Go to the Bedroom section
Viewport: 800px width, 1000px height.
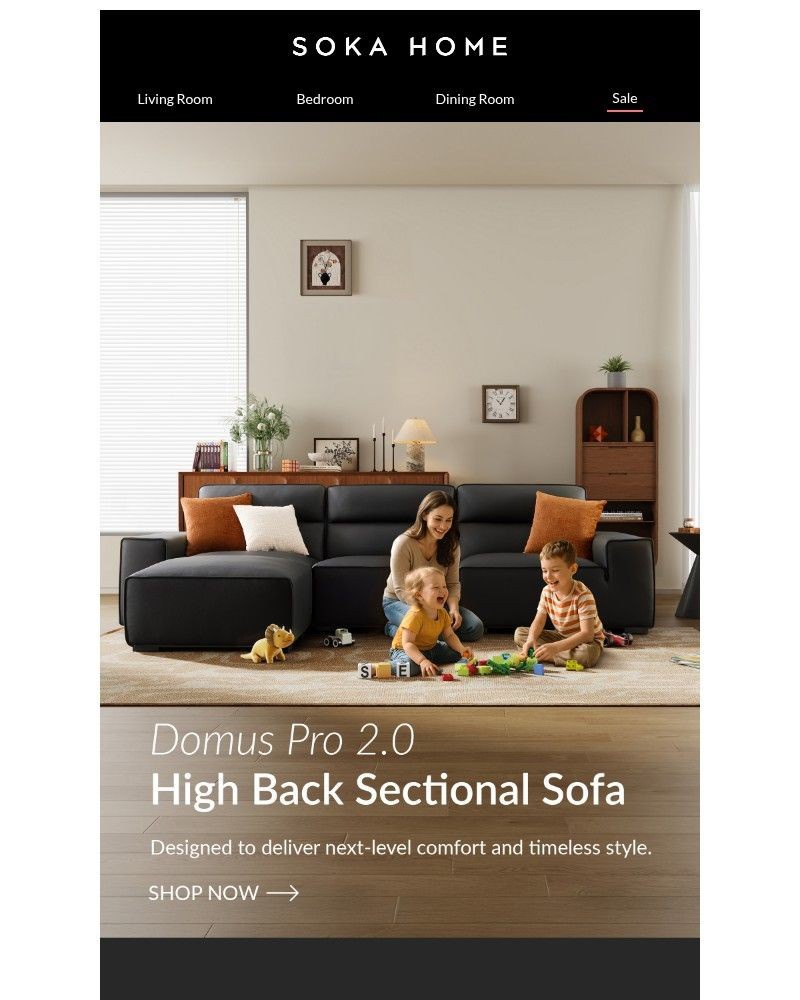point(325,99)
